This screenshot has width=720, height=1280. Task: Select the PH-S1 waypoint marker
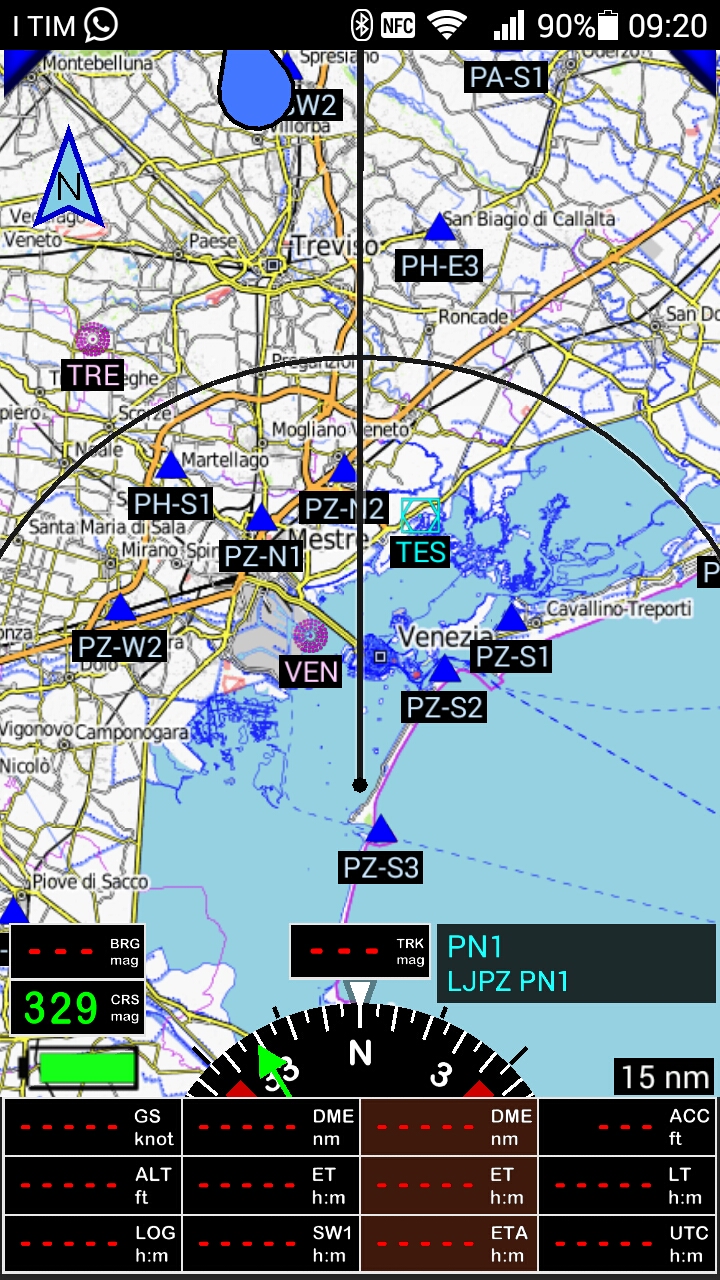pos(171,467)
